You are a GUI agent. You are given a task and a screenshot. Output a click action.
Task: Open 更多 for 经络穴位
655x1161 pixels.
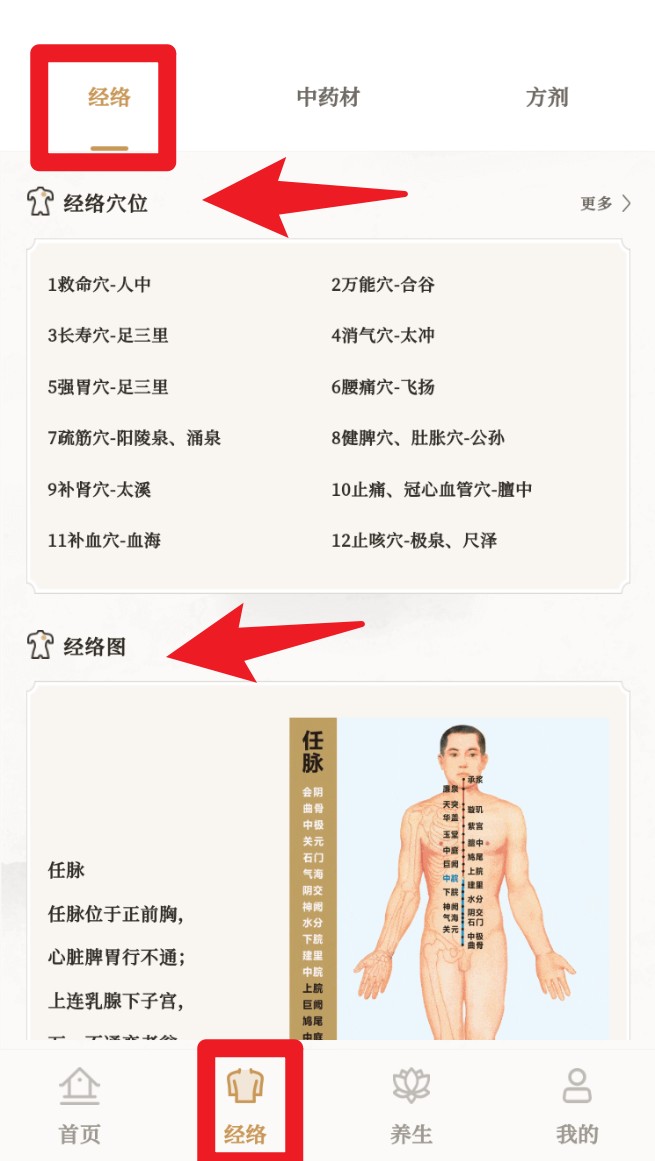click(605, 204)
